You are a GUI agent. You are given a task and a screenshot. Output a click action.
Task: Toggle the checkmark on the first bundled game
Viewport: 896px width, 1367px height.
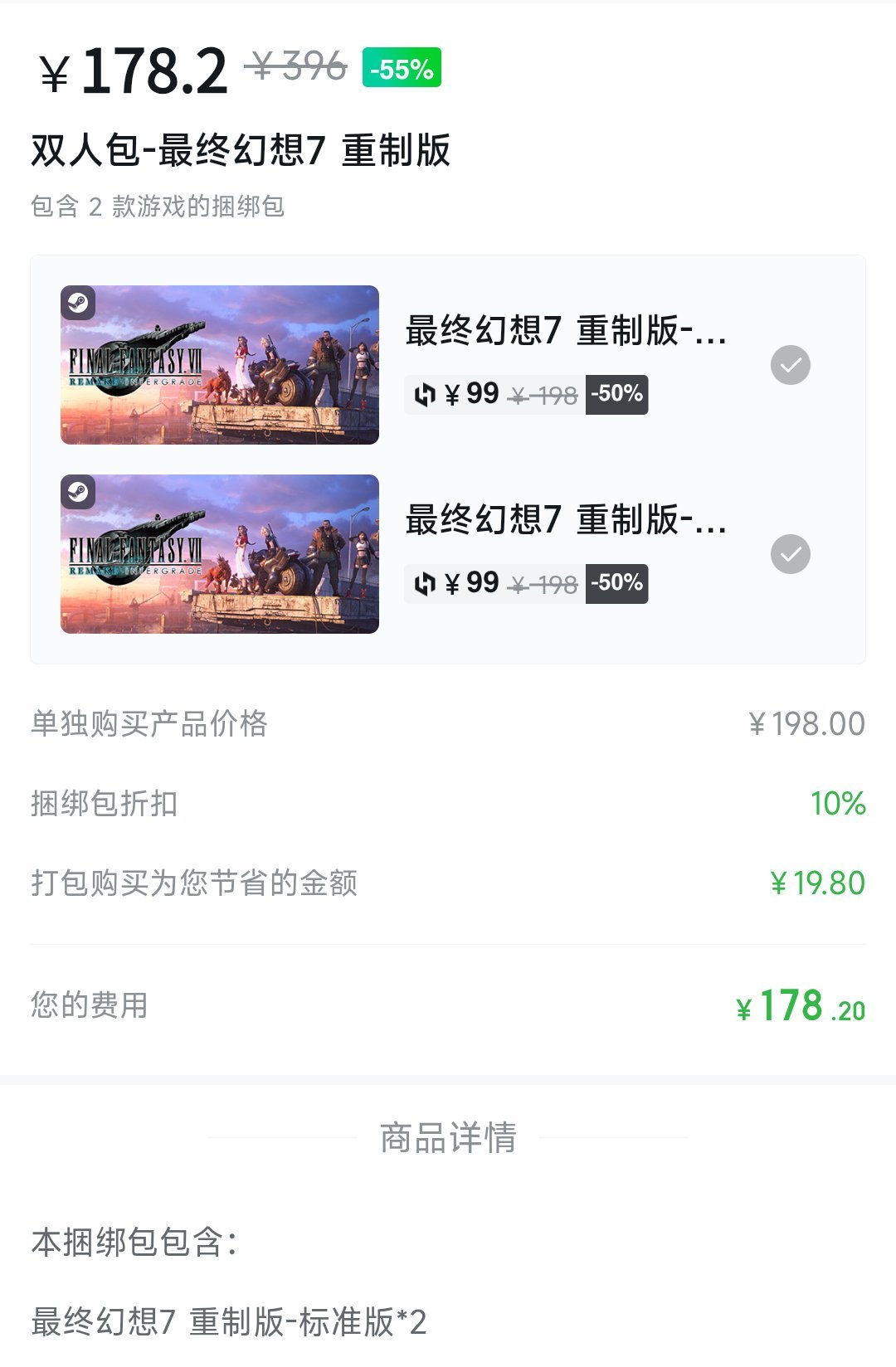790,365
